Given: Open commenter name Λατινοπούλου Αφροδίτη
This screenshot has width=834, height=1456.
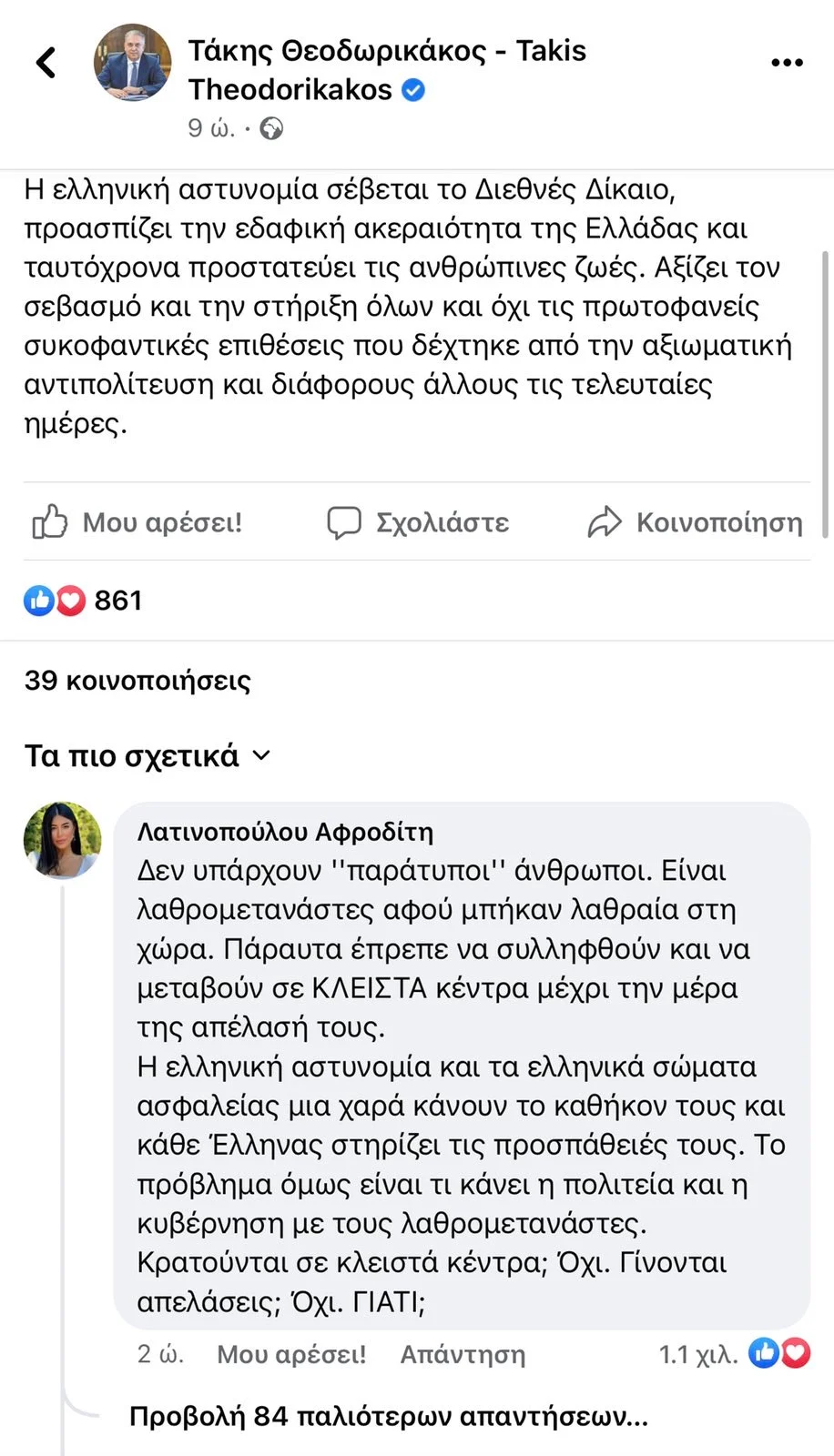Looking at the screenshot, I should [285, 832].
